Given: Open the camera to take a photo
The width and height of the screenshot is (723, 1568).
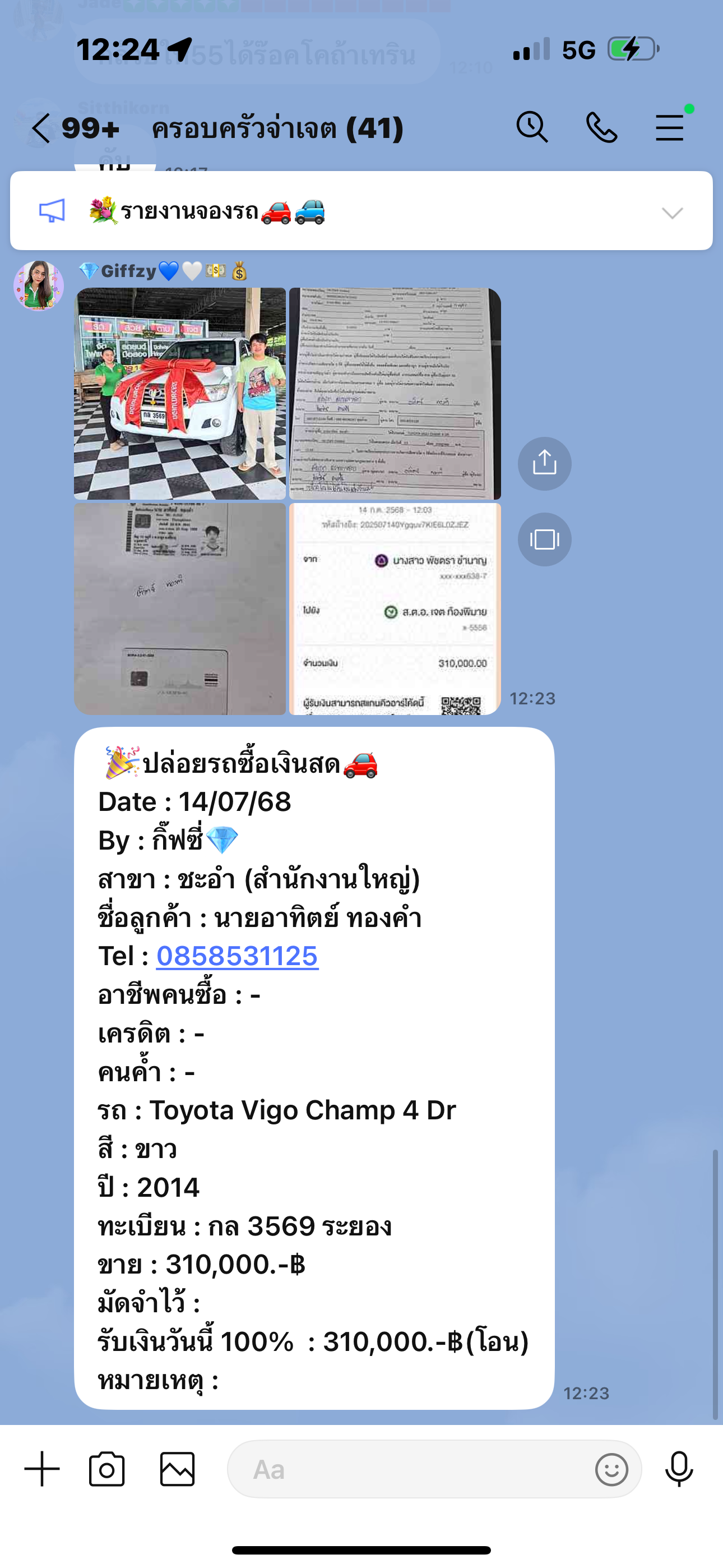Looking at the screenshot, I should [x=106, y=1469].
